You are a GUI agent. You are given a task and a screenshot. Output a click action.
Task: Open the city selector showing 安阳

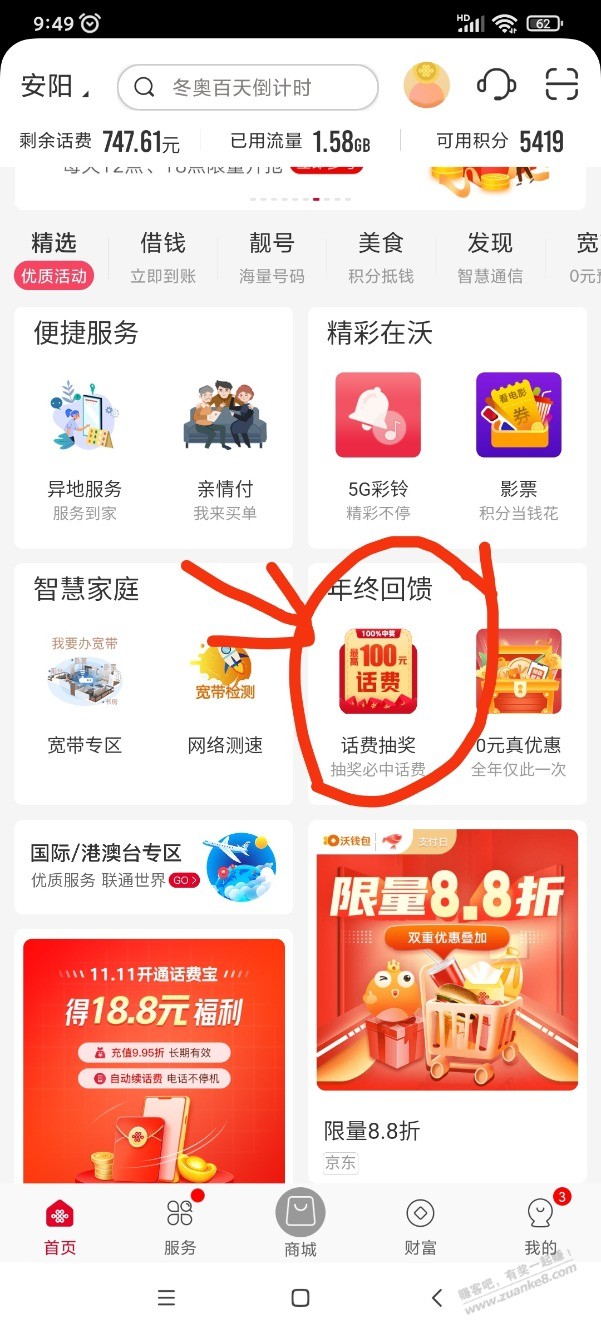54,87
